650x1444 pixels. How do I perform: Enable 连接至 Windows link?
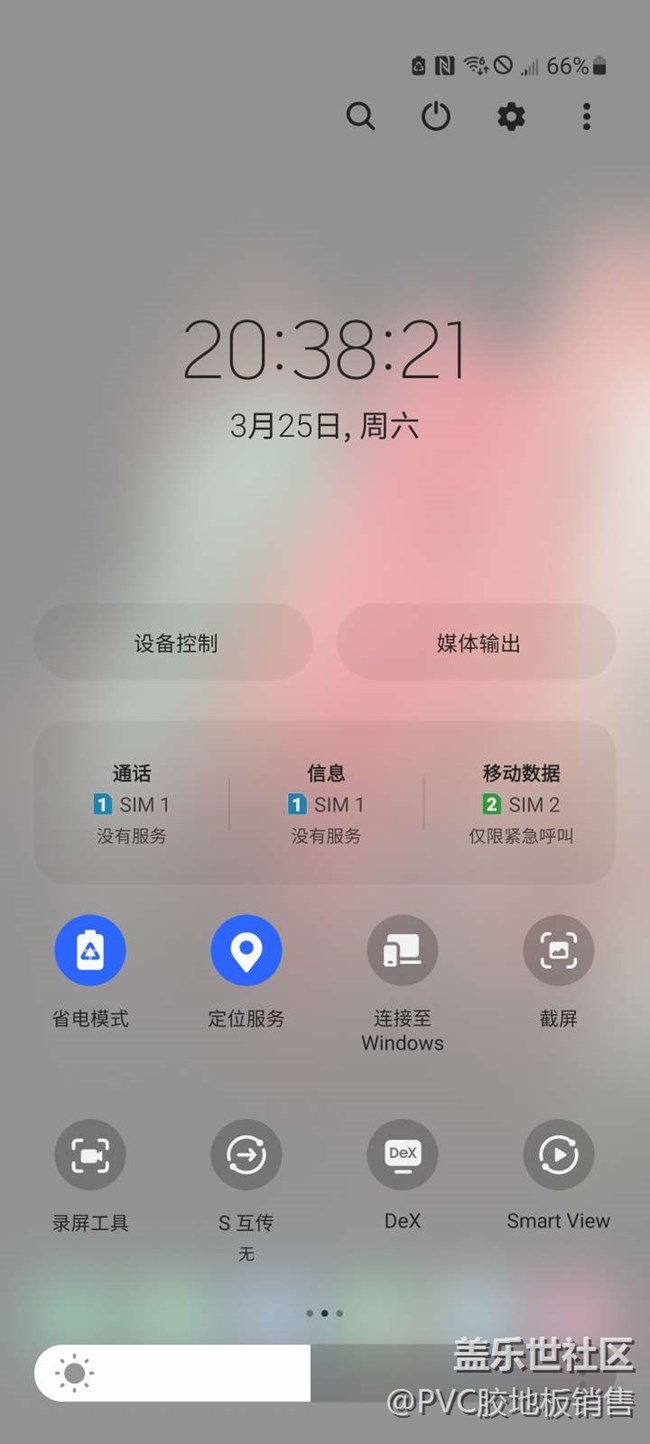402,950
